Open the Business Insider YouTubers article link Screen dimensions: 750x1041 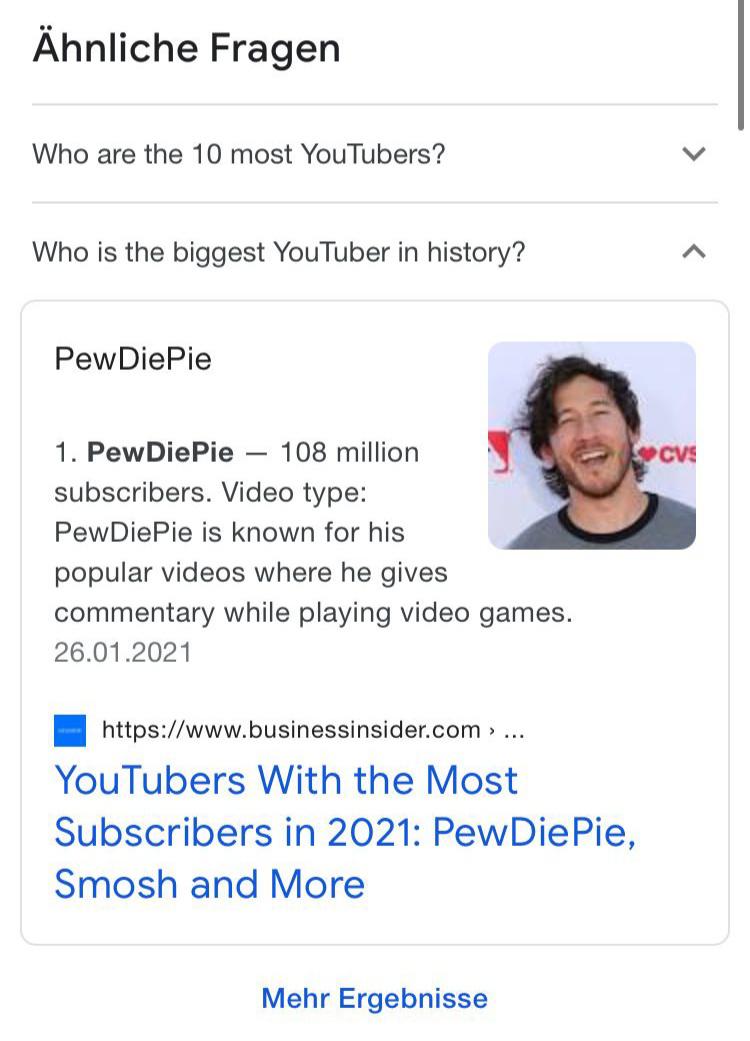[344, 832]
